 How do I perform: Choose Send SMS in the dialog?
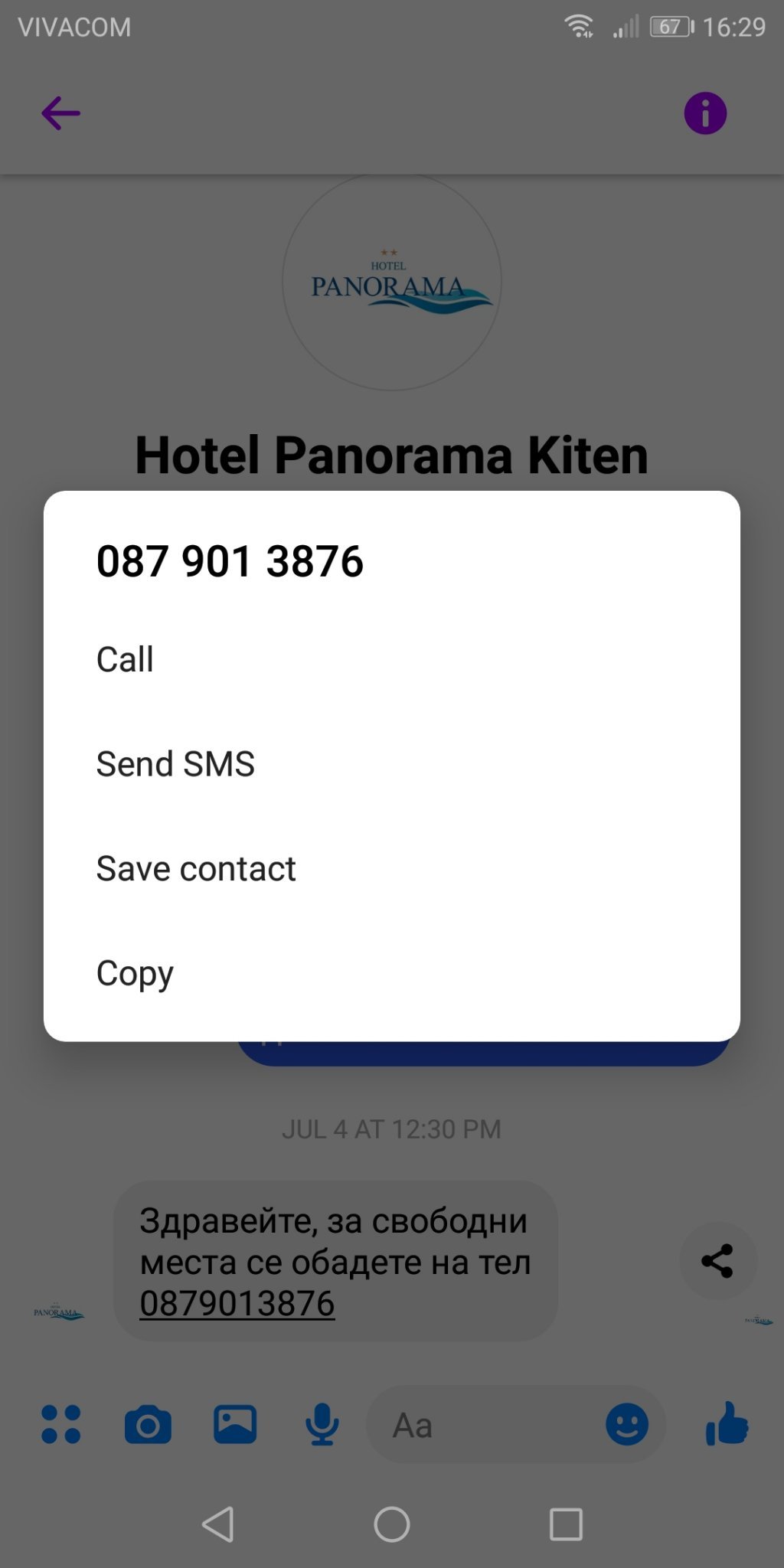[x=175, y=764]
